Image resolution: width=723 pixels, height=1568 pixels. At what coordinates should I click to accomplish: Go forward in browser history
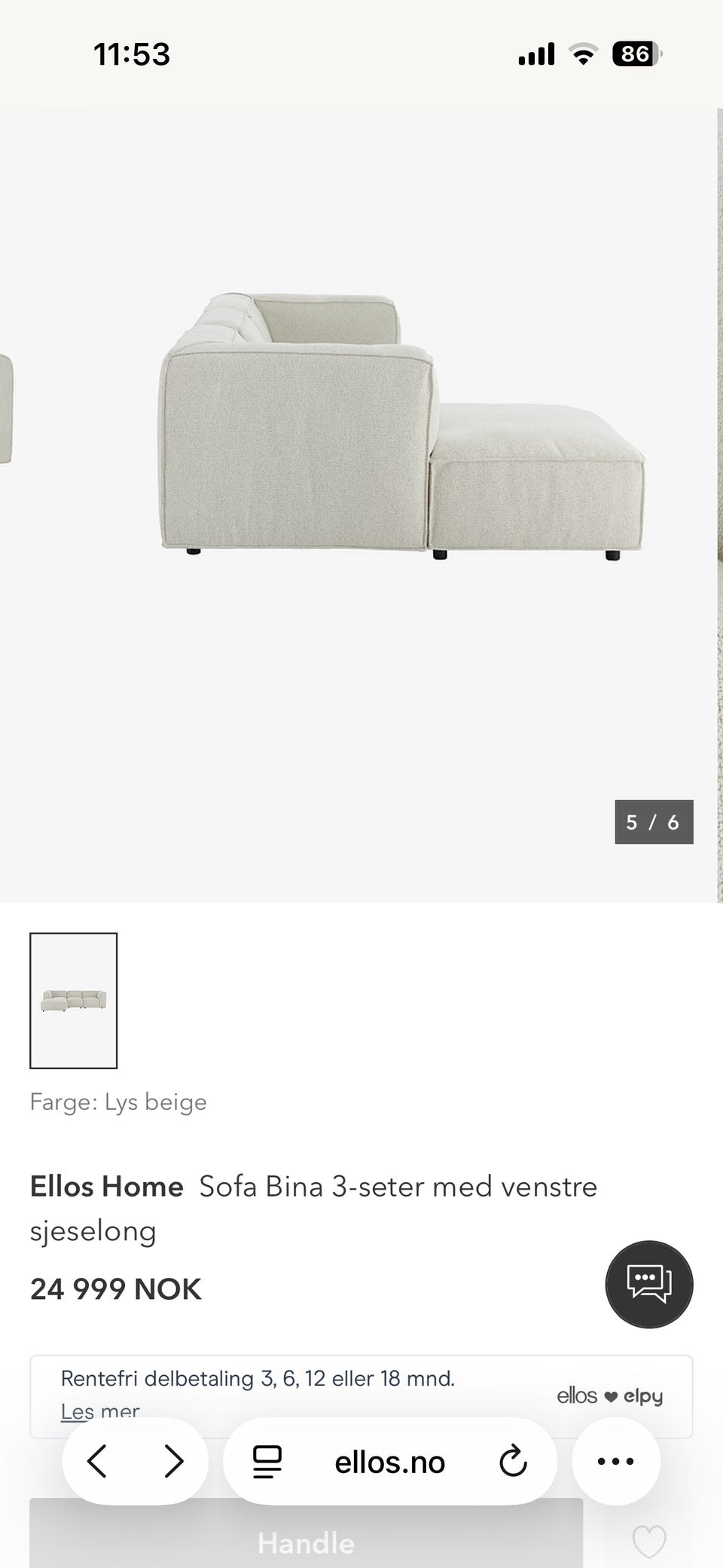coord(173,1461)
